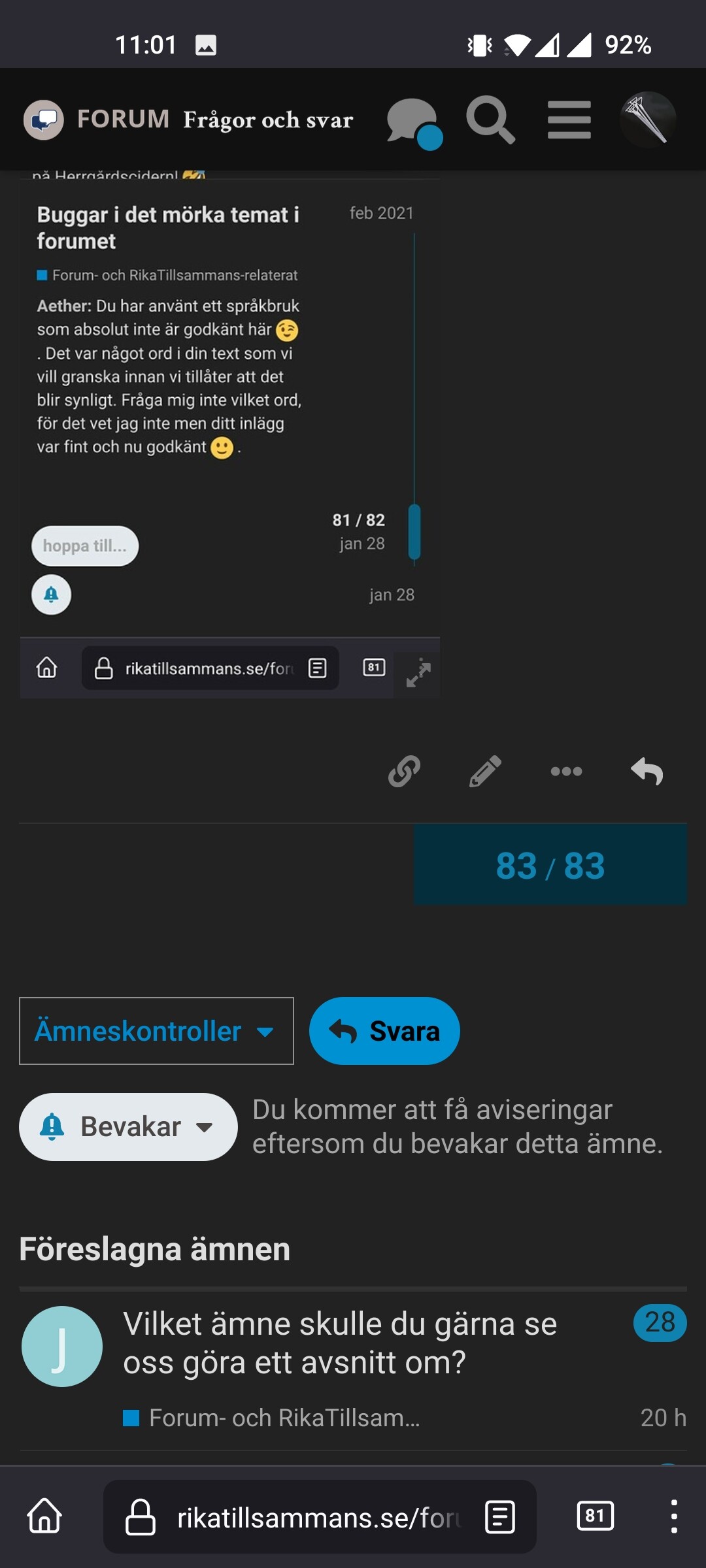Open the browser three-dot menu
The image size is (706, 1568).
click(674, 1516)
